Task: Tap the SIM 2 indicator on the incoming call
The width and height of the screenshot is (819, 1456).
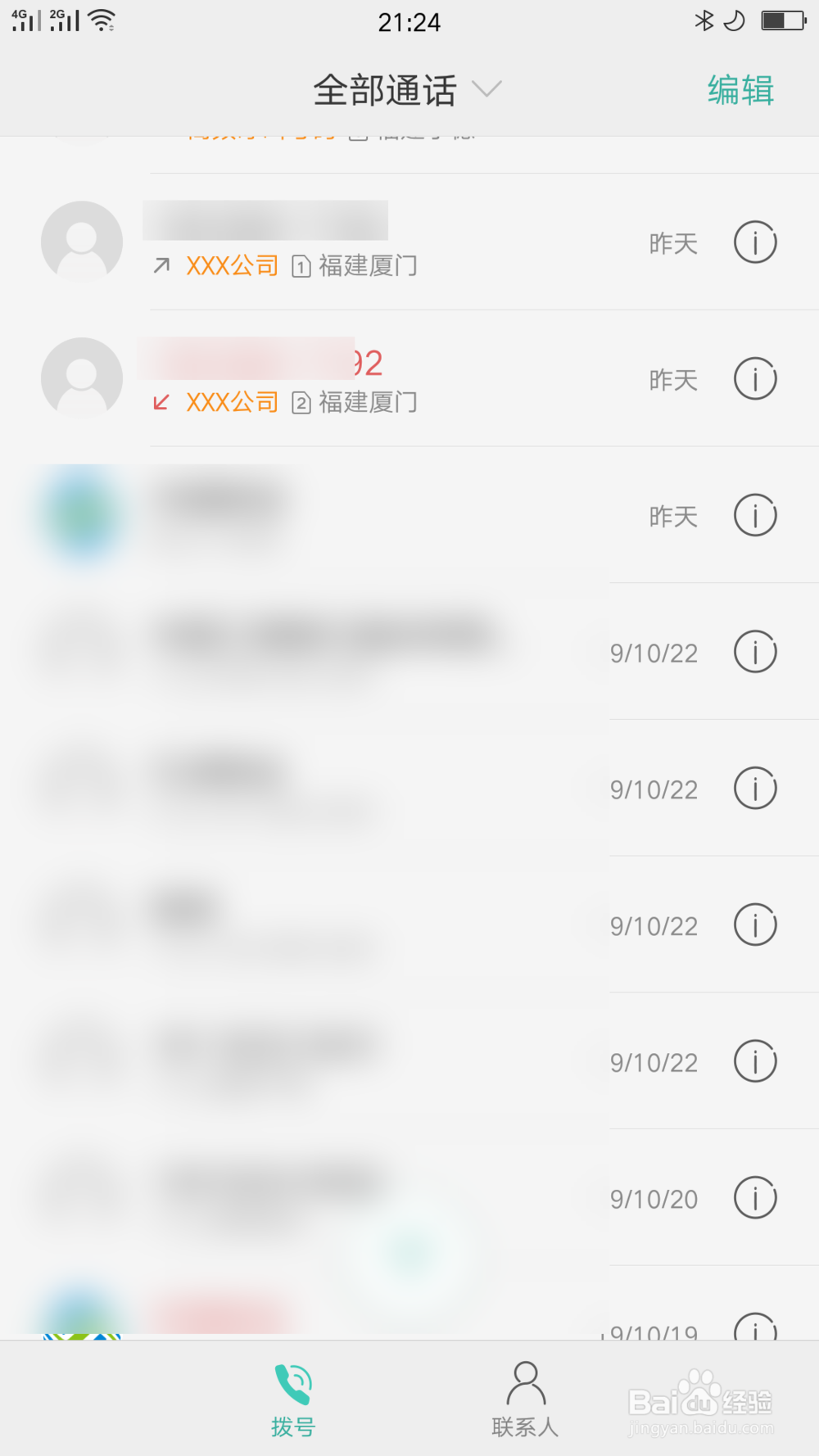Action: pyautogui.click(x=302, y=402)
